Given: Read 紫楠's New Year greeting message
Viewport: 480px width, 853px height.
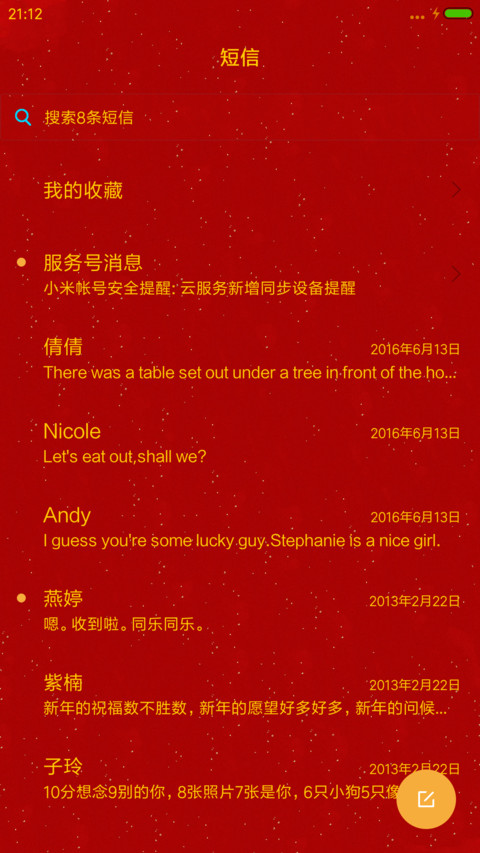Looking at the screenshot, I should point(240,694).
